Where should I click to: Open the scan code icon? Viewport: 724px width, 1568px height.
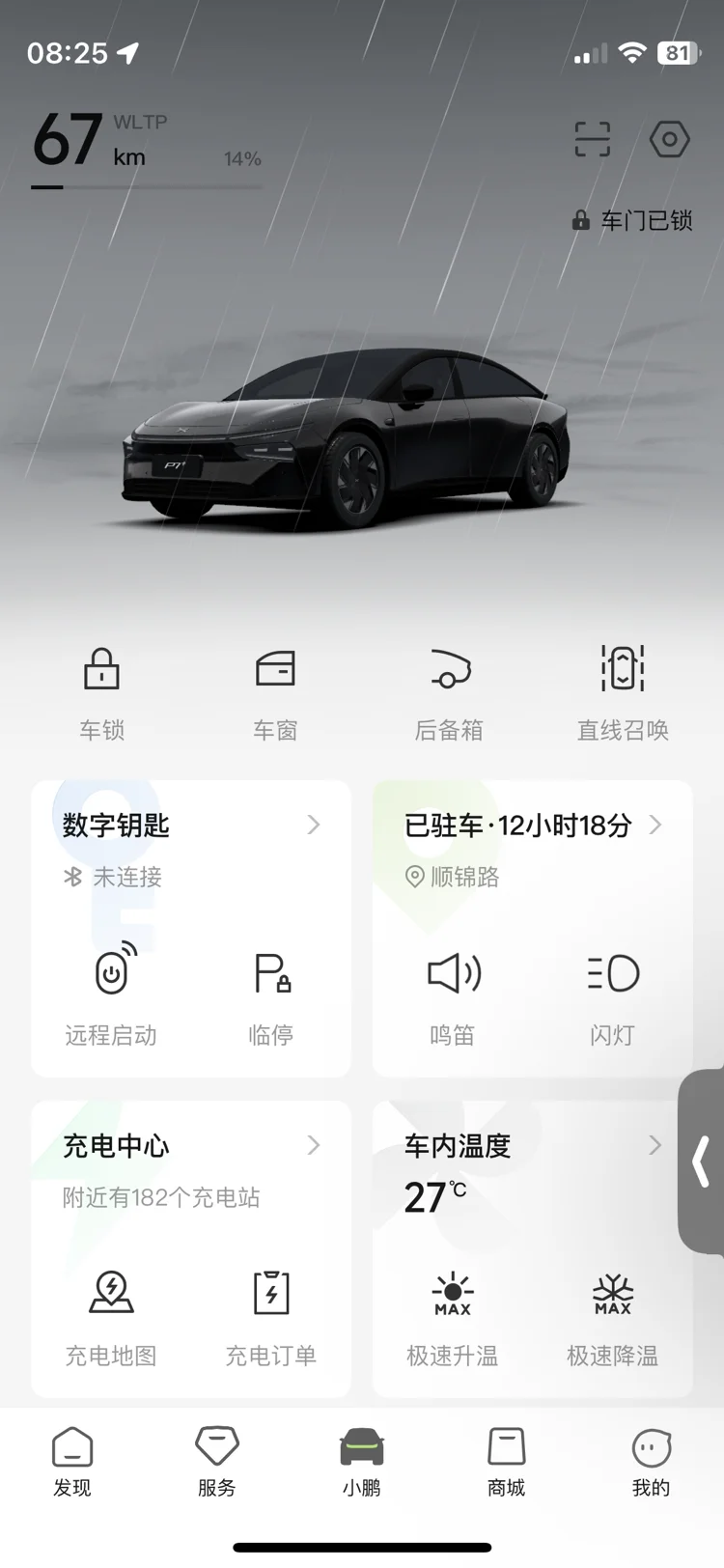[x=592, y=139]
